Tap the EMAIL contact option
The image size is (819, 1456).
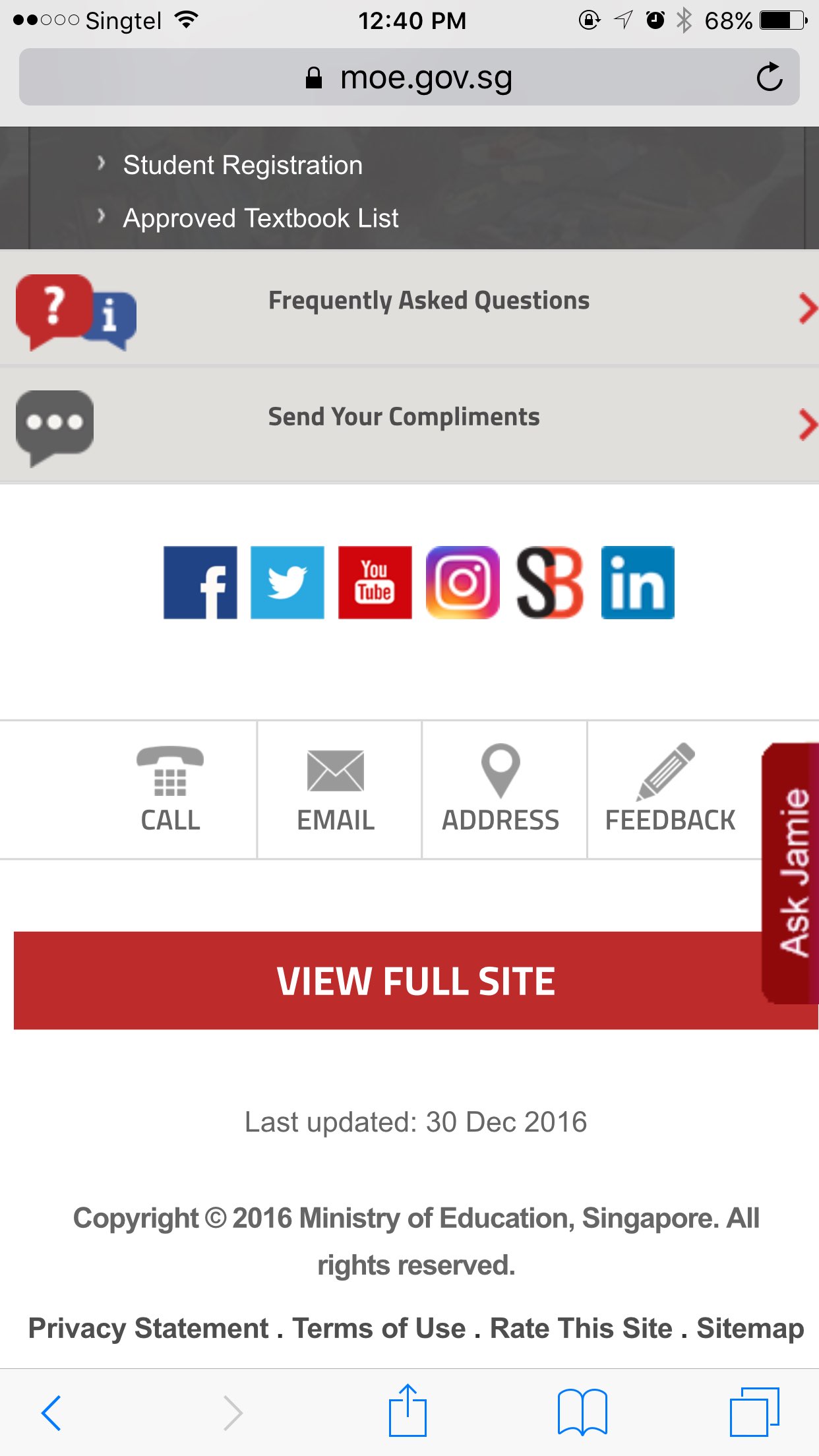click(336, 790)
